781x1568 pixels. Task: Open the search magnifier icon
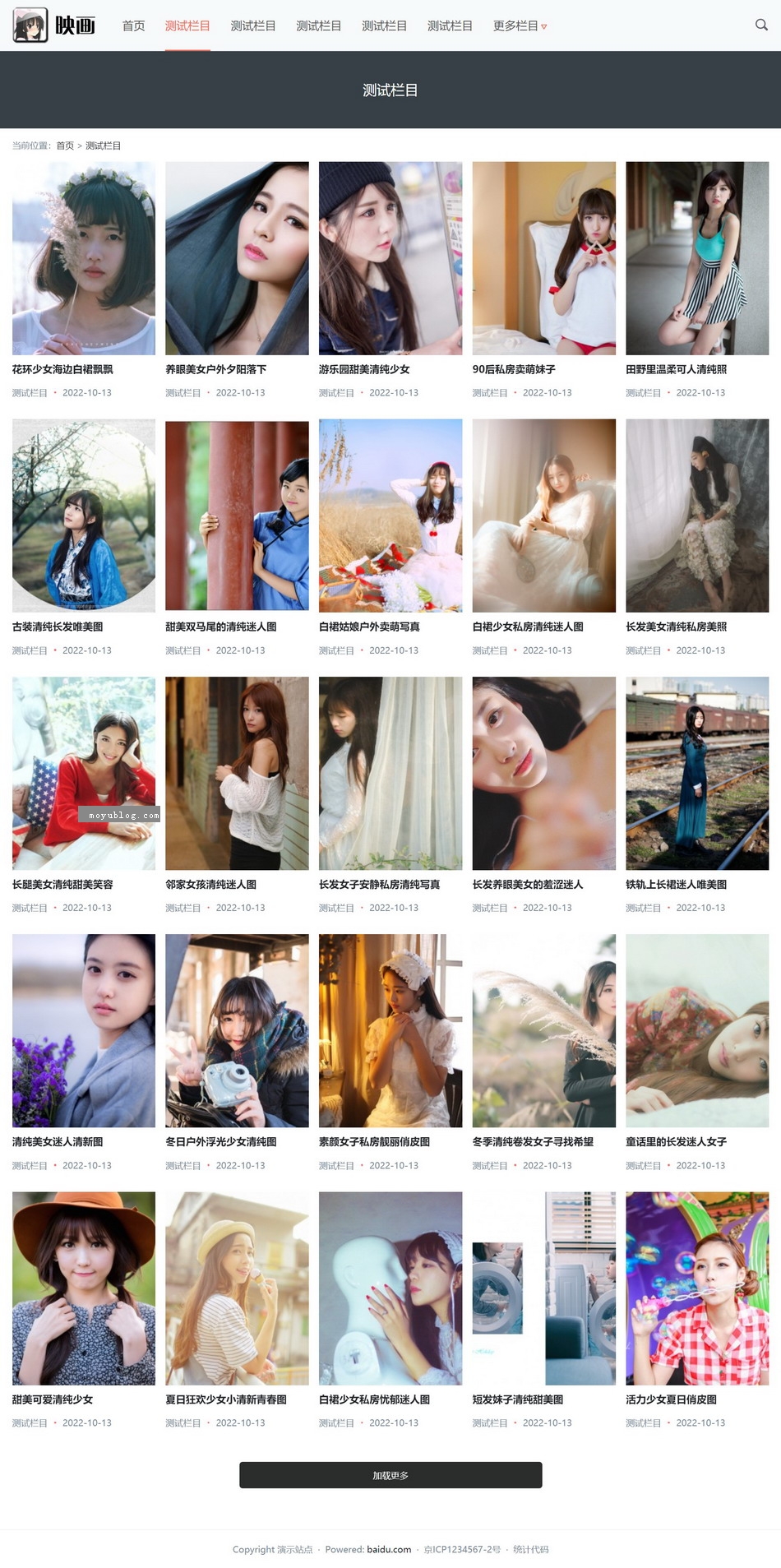(x=761, y=25)
